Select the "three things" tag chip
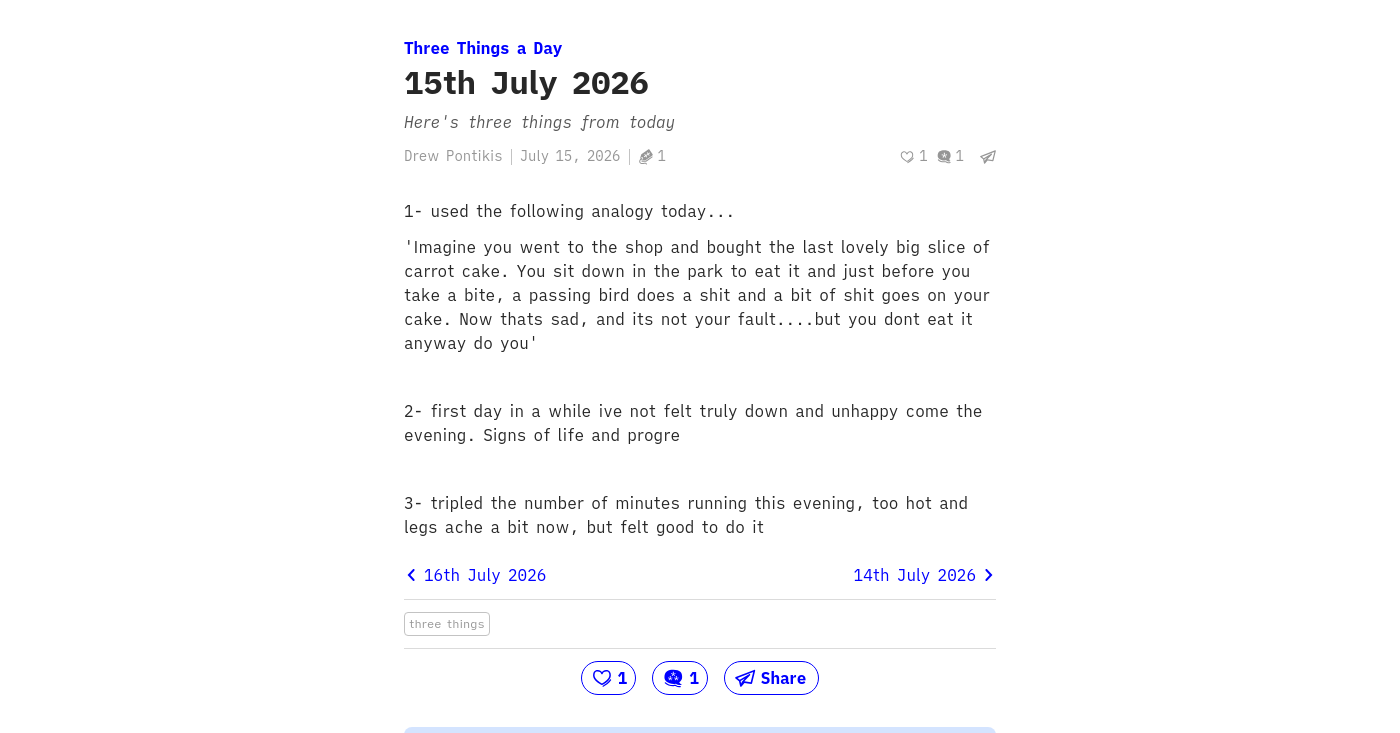This screenshot has width=1400, height=733. click(x=447, y=624)
